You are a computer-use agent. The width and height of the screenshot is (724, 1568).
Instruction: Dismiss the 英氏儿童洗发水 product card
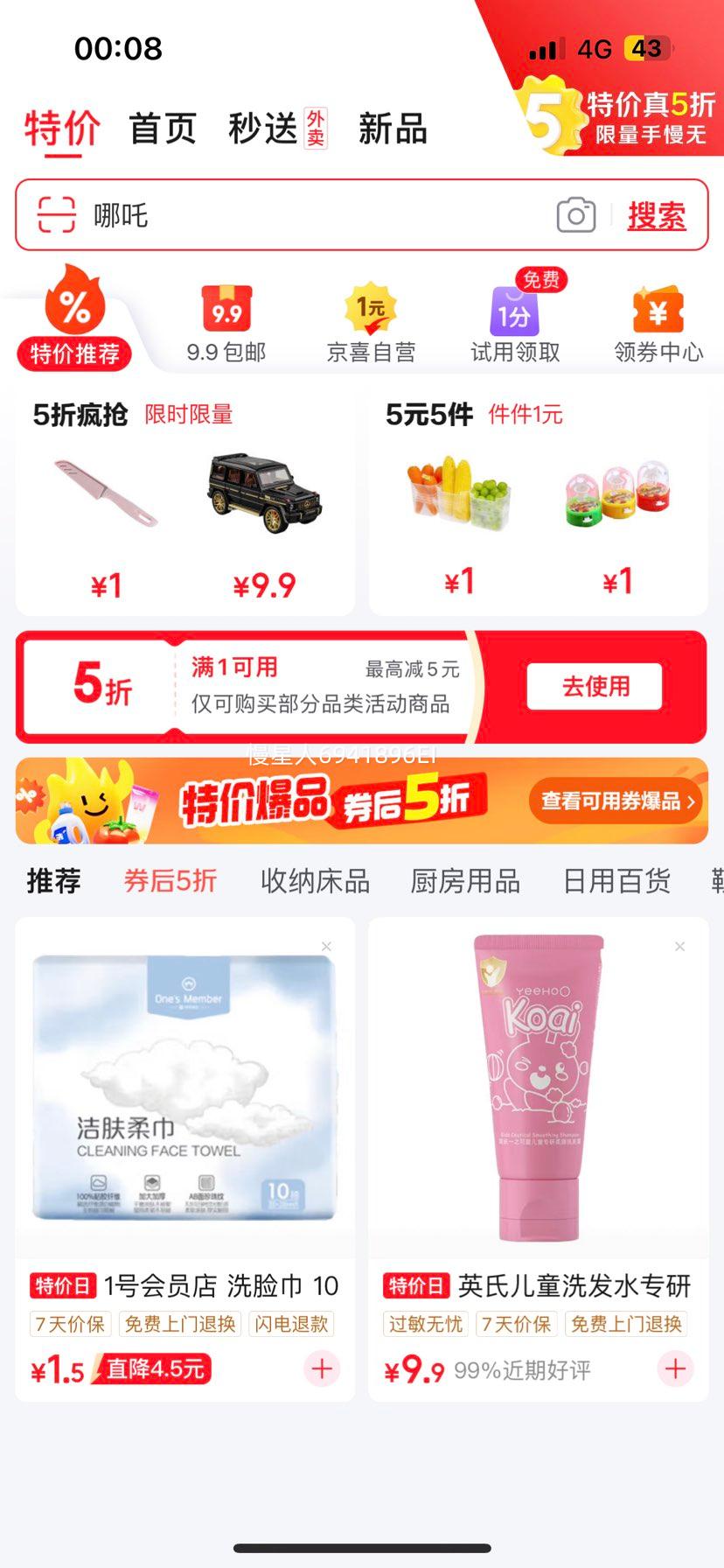[x=679, y=947]
